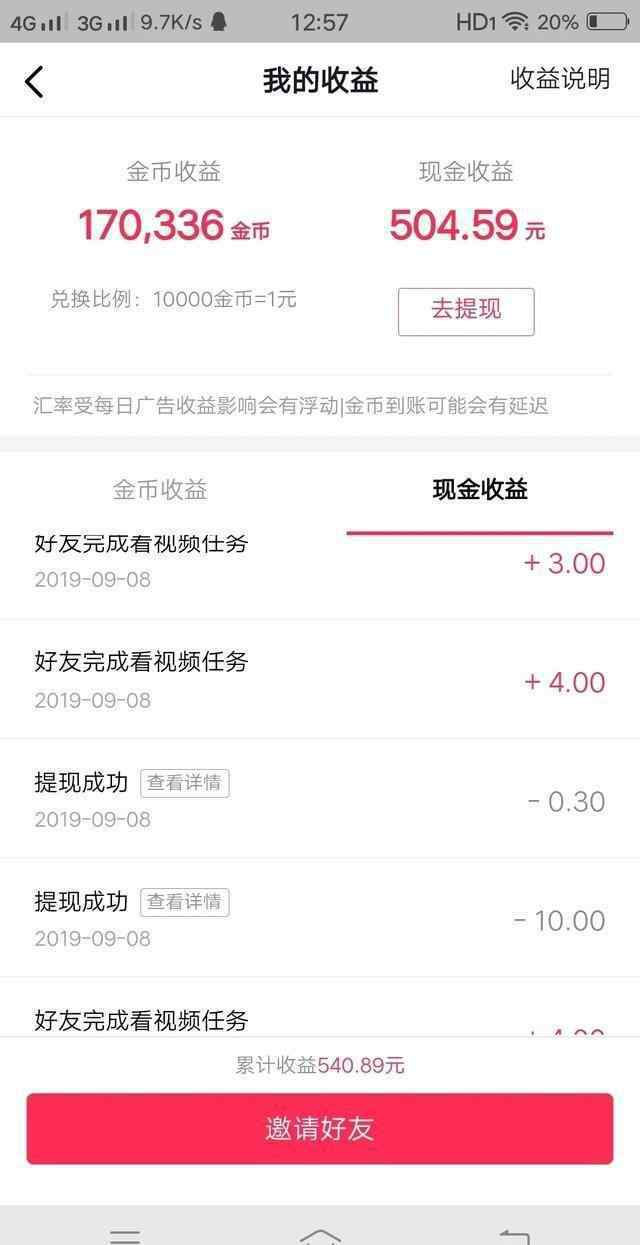Tap the 去提现 button
The width and height of the screenshot is (640, 1245).
pyautogui.click(x=466, y=311)
